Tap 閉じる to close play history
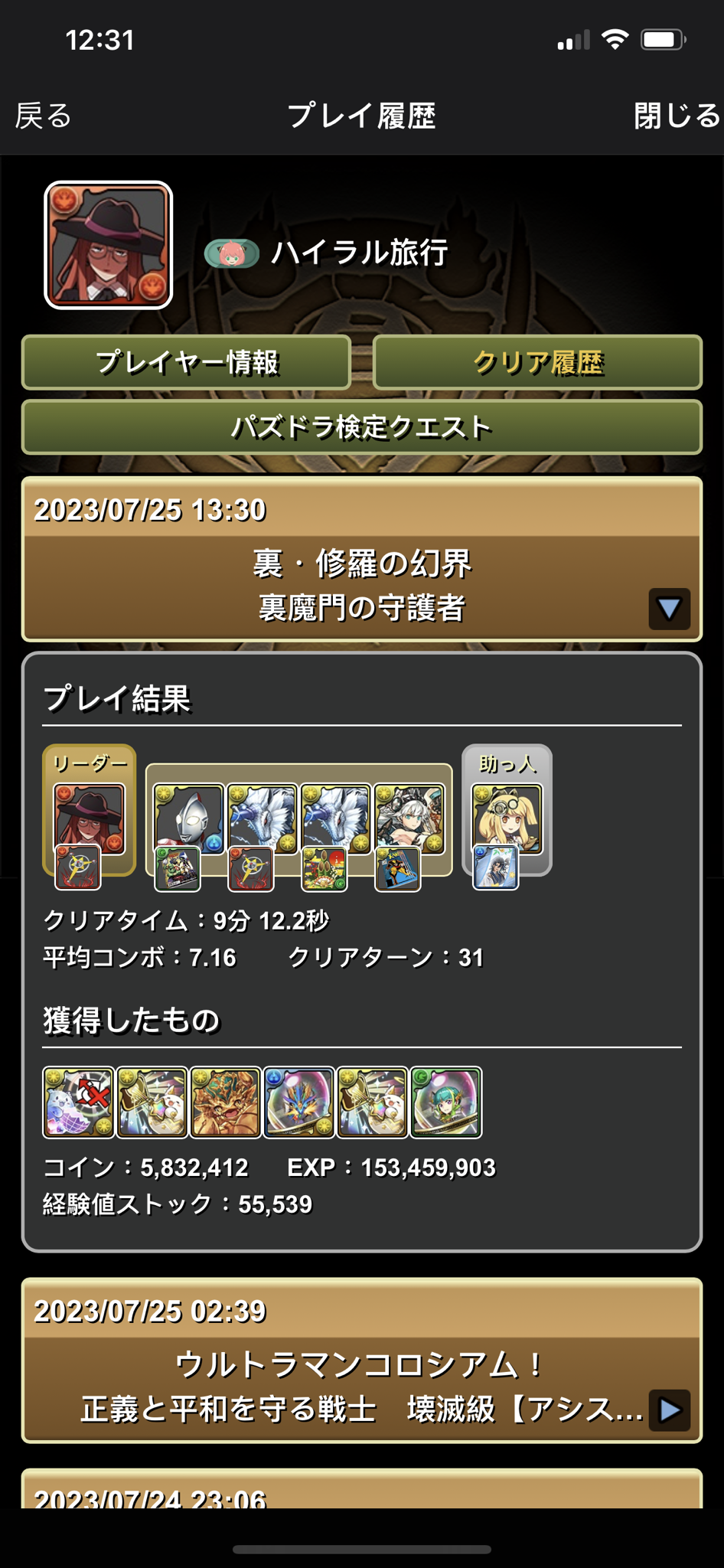The image size is (724, 1568). pyautogui.click(x=677, y=116)
